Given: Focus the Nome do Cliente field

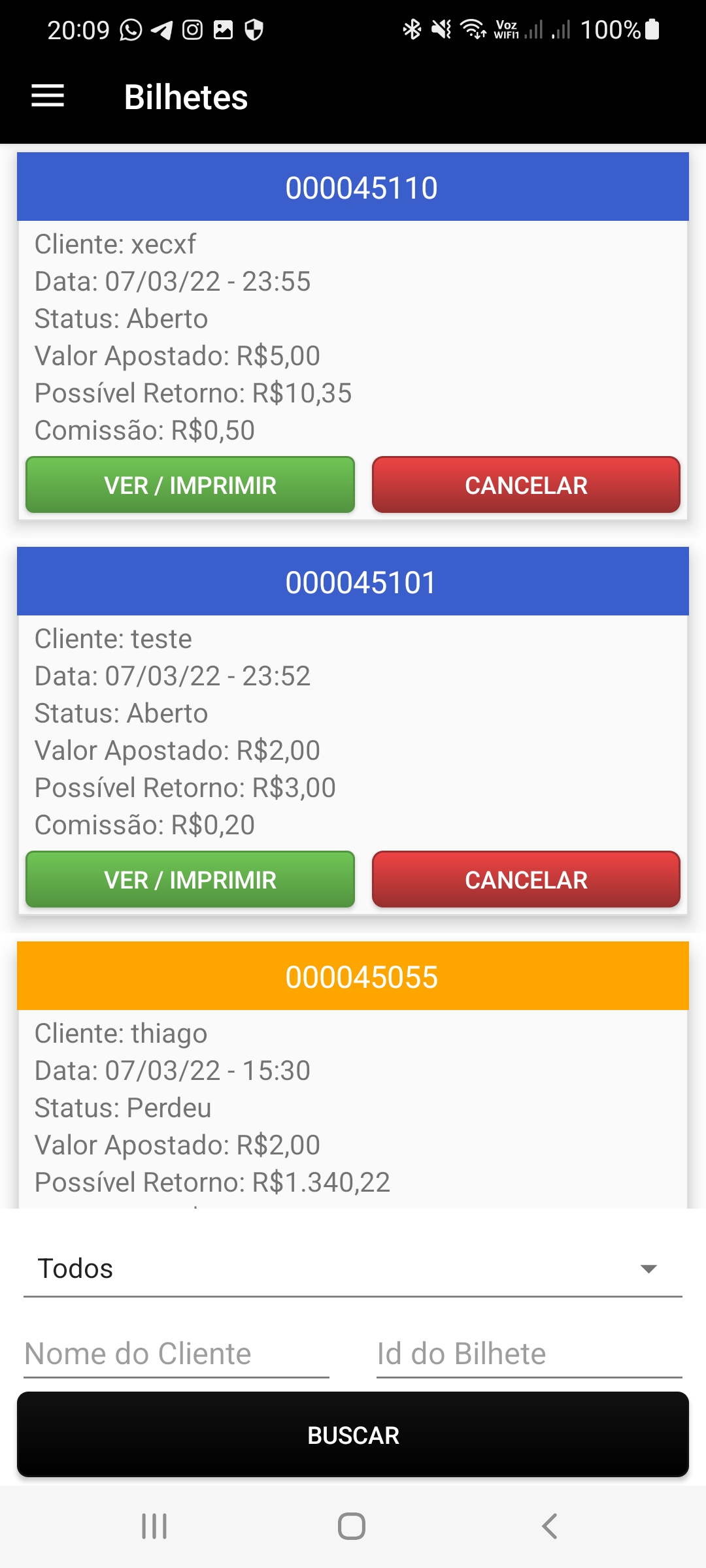Looking at the screenshot, I should (x=176, y=1354).
